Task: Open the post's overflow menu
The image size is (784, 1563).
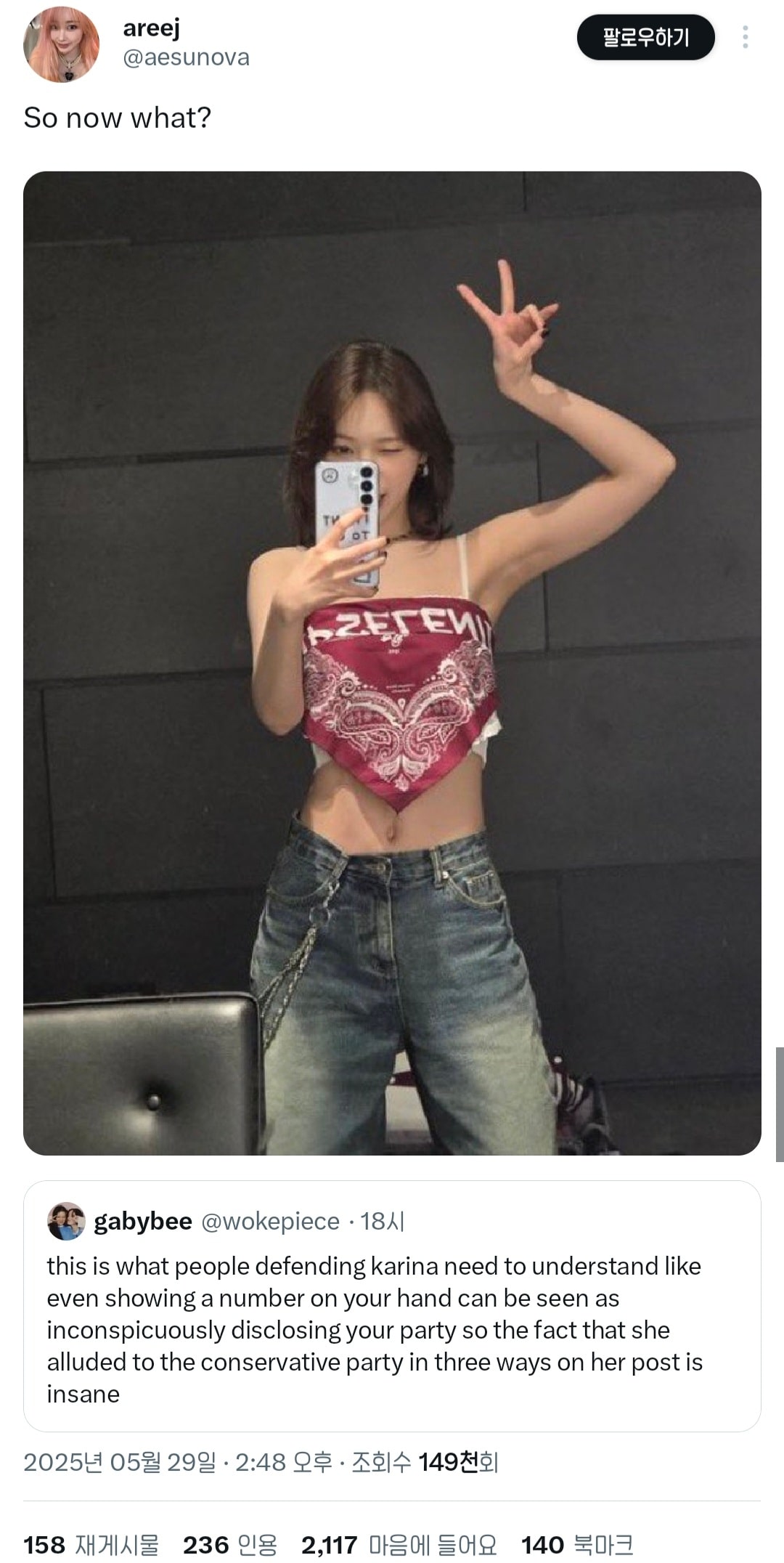Action: click(x=745, y=37)
